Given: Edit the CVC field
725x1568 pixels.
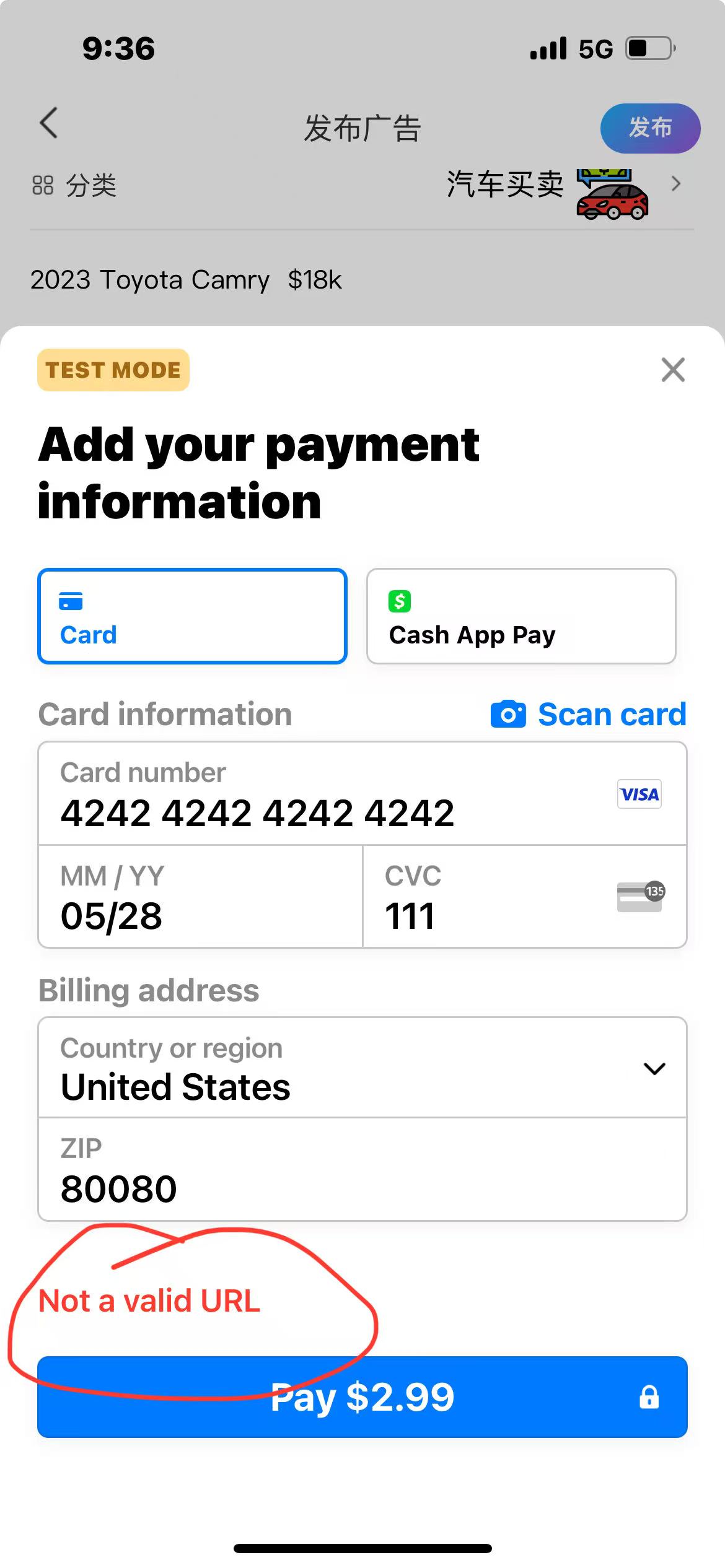Looking at the screenshot, I should coord(496,898).
